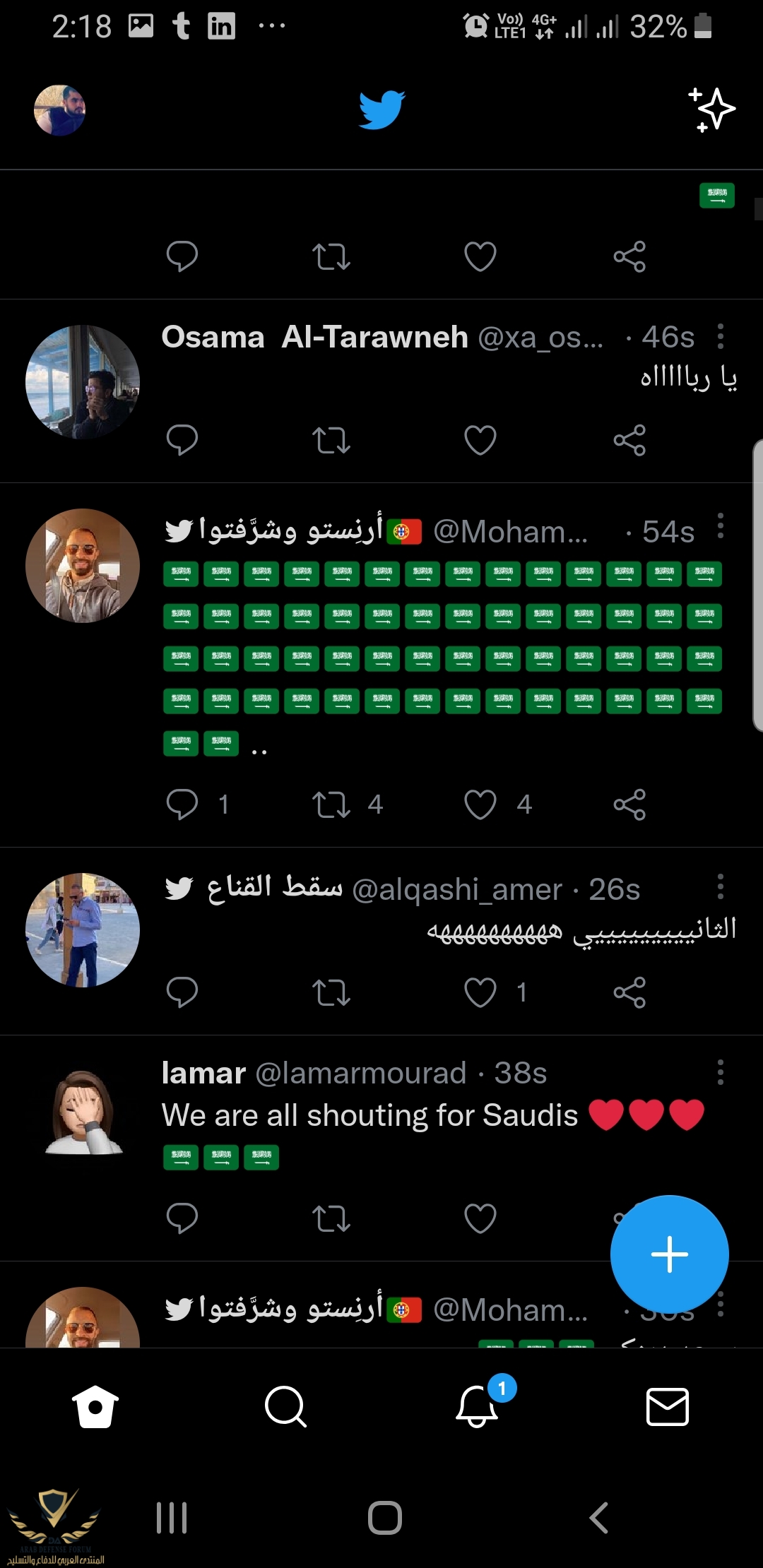Screen dimensions: 763x1568
Task: Go back with the system back button
Action: 599,1517
